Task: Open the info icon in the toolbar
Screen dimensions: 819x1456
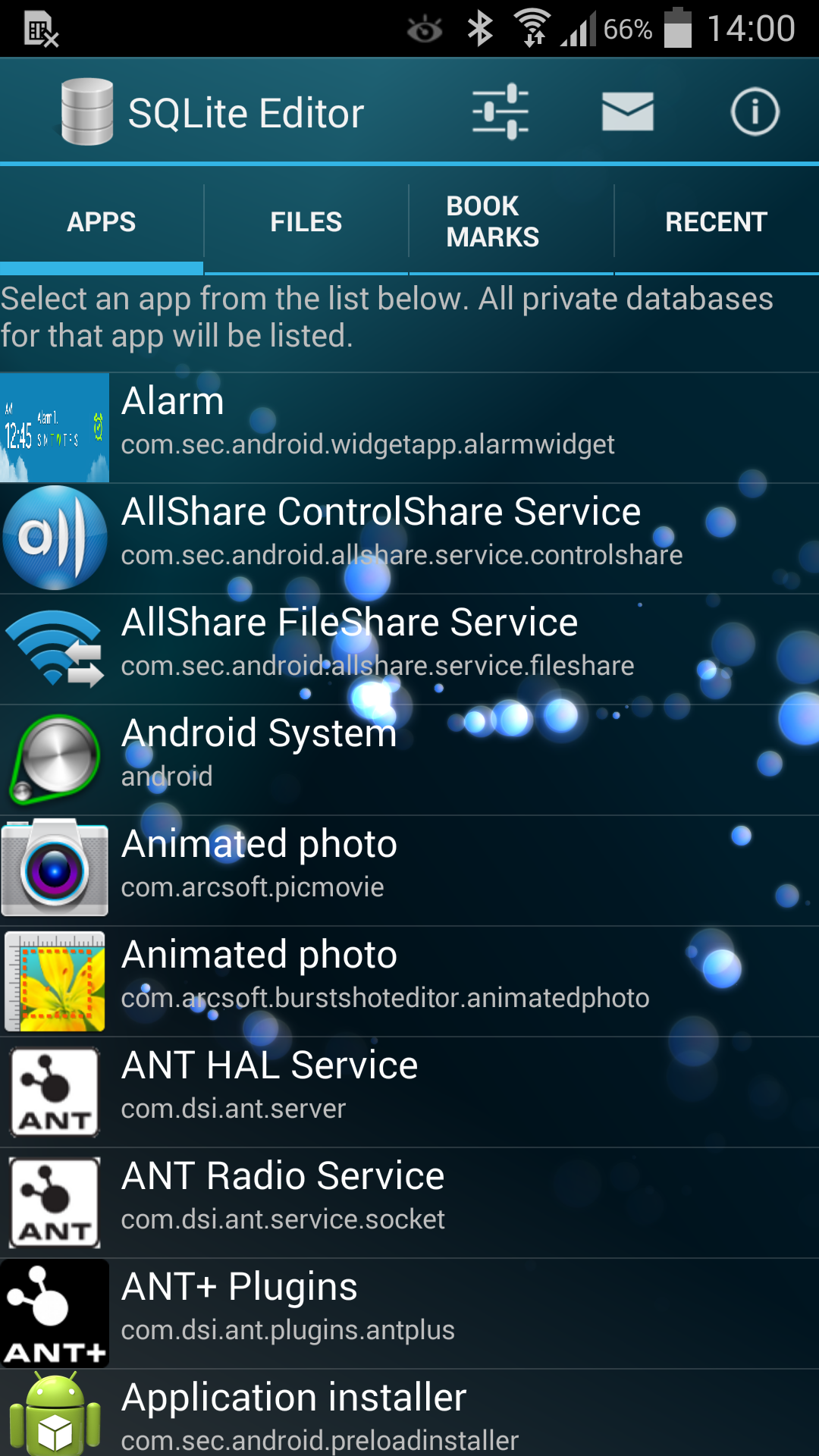Action: click(x=754, y=110)
